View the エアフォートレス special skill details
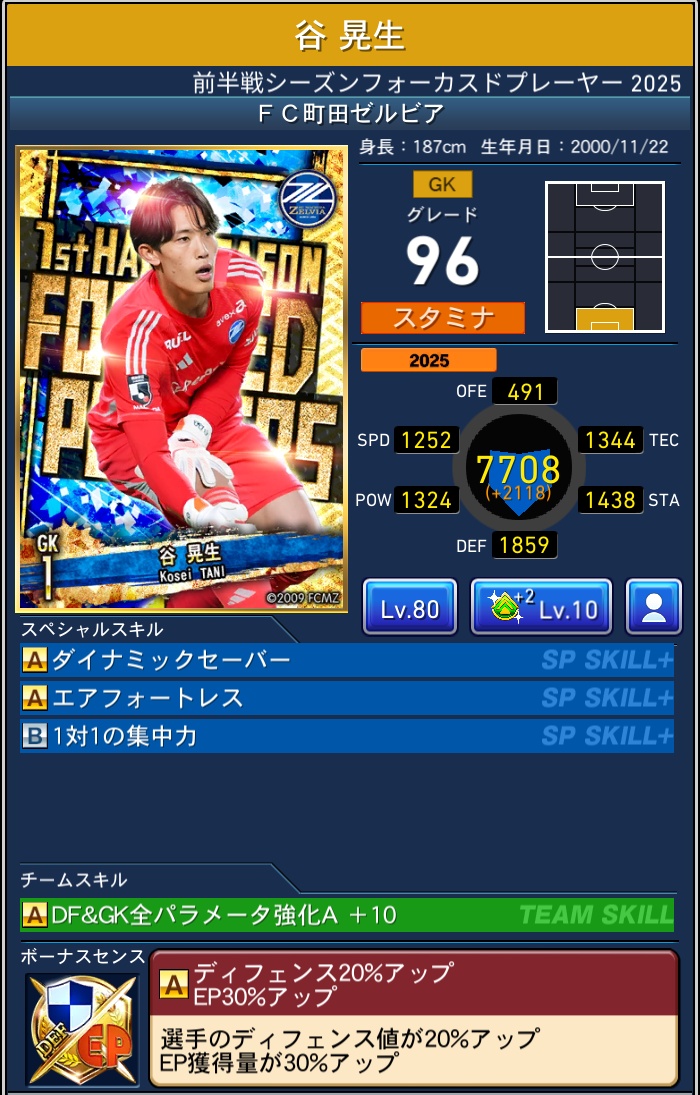This screenshot has height=1095, width=700. 346,698
